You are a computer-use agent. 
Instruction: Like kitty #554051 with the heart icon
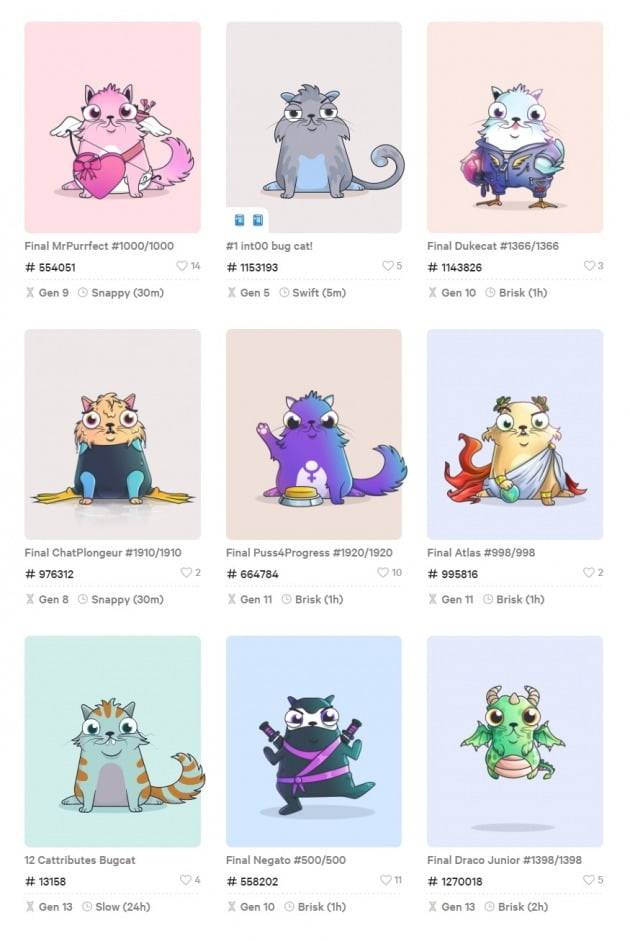[x=182, y=266]
